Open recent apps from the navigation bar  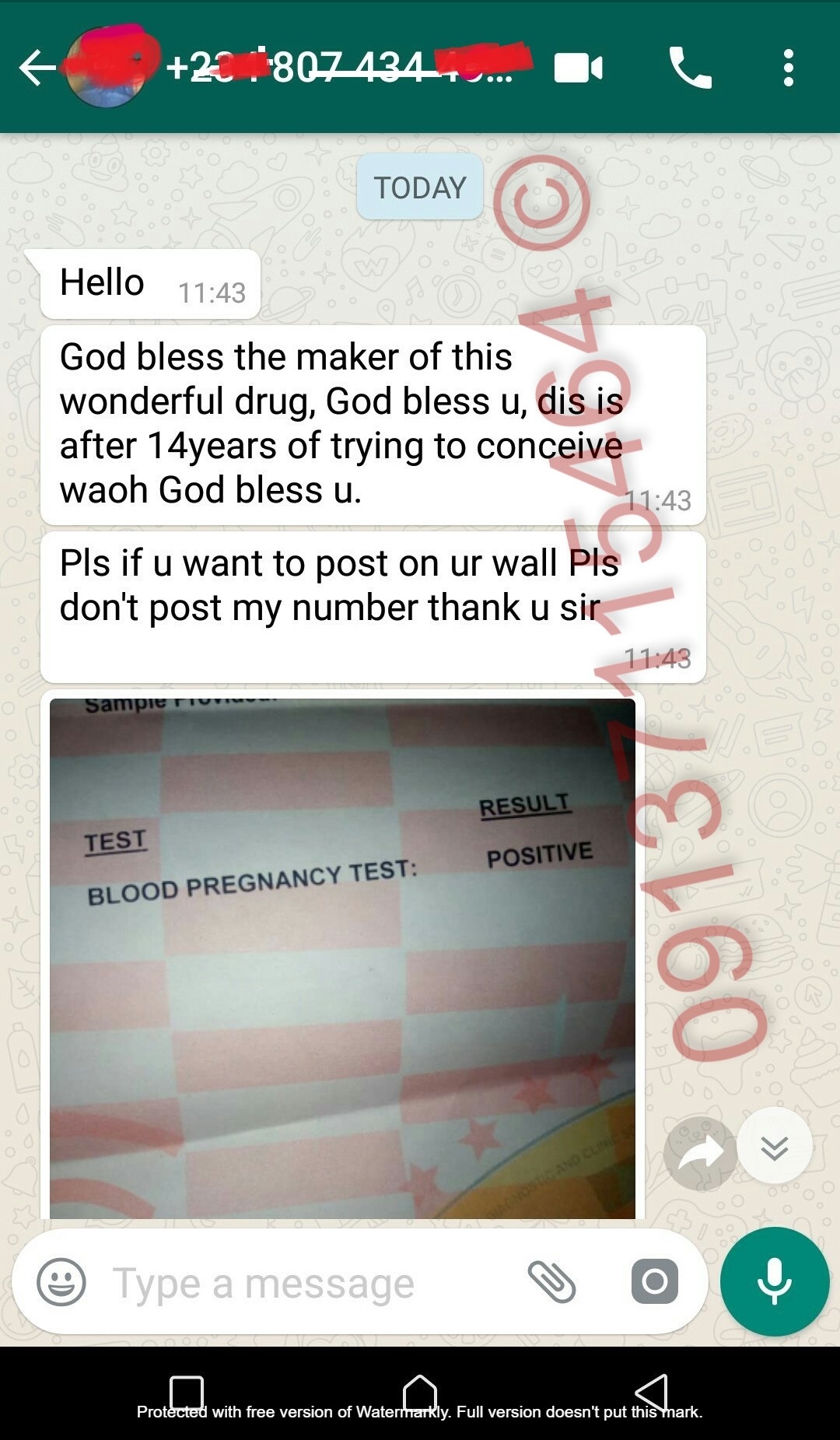coord(187,1393)
